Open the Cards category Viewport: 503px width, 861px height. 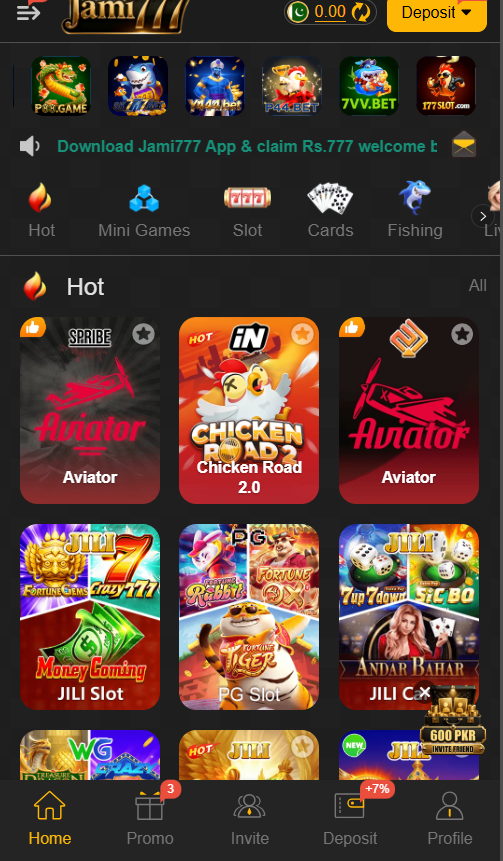click(x=330, y=211)
